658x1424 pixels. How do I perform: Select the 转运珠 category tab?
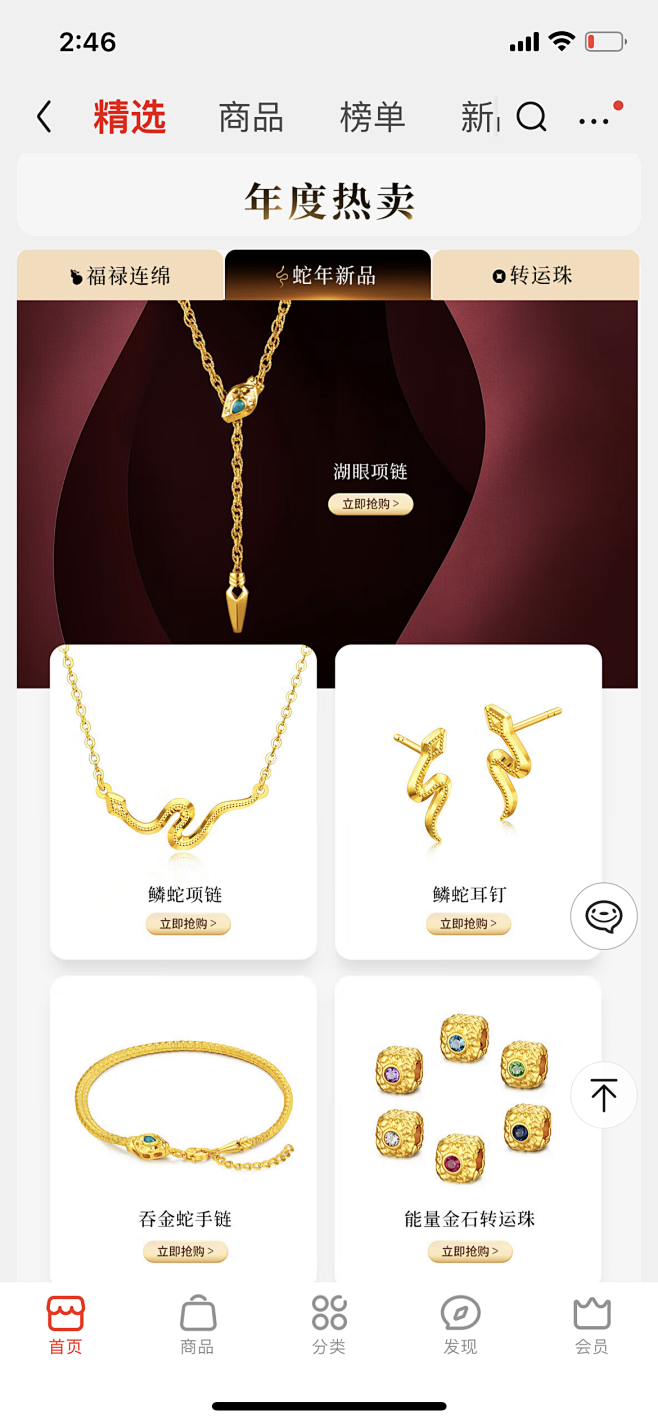[535, 275]
